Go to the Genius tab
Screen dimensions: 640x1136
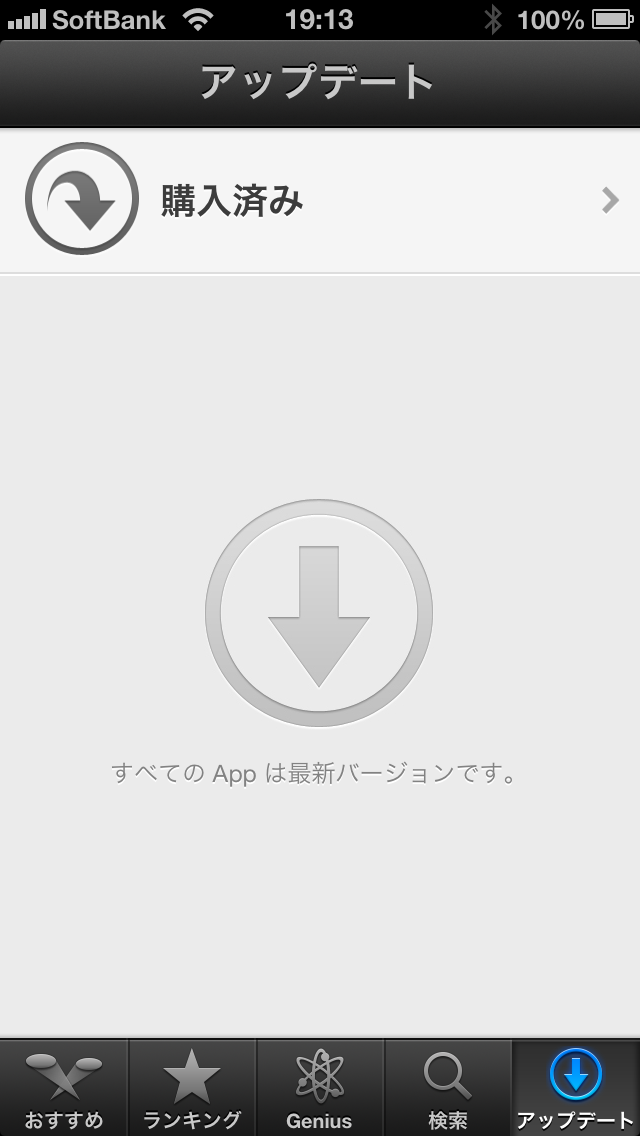[x=320, y=1088]
